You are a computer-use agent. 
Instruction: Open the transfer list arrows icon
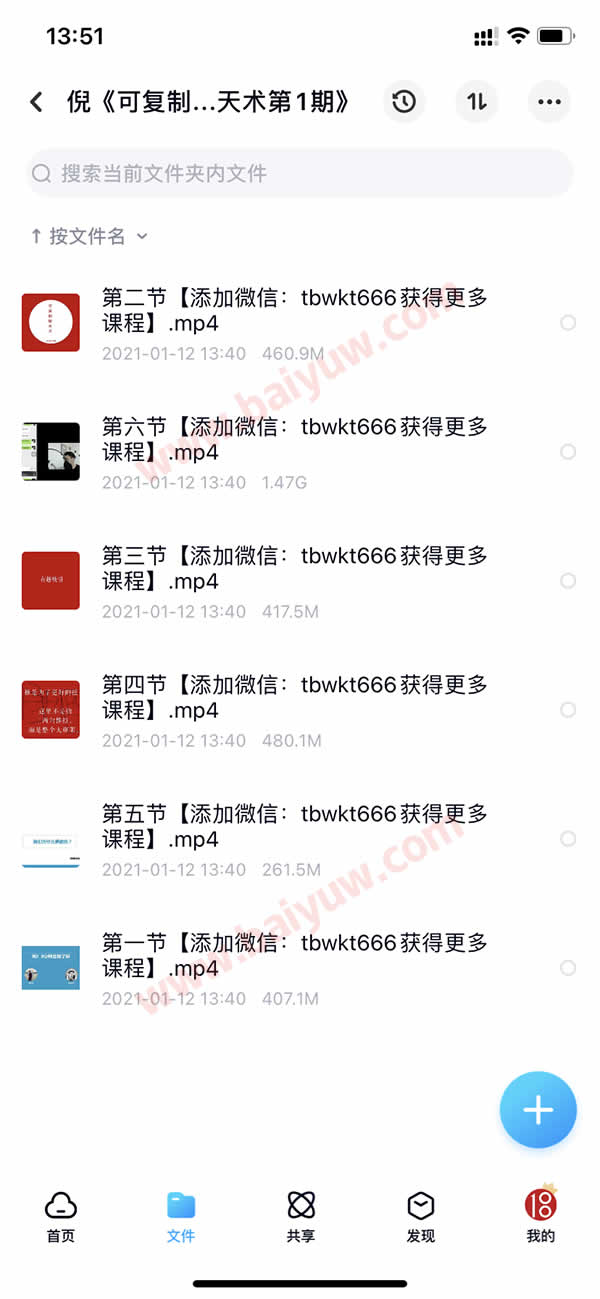click(x=477, y=102)
